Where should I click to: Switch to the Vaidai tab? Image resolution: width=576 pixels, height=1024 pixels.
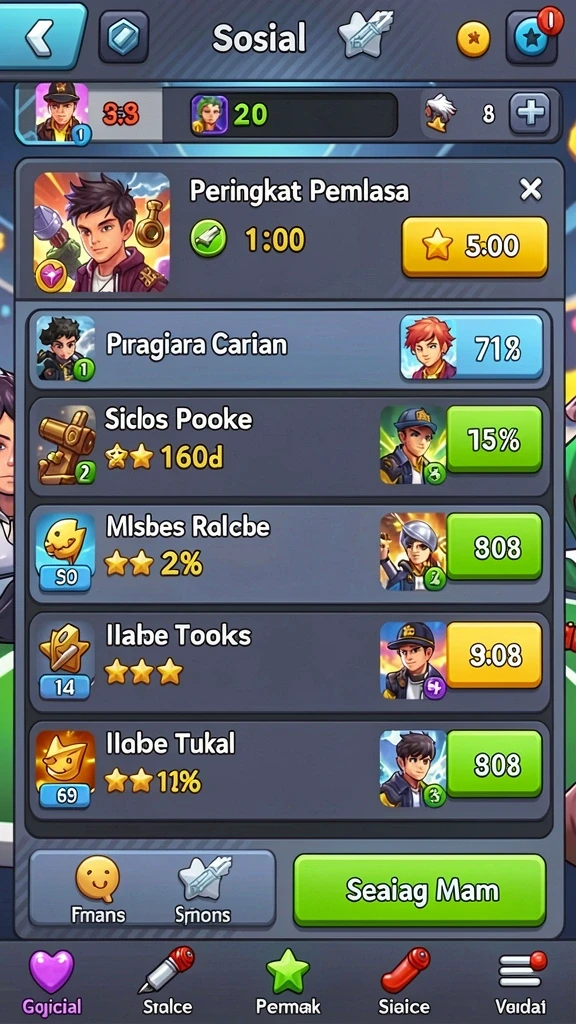click(x=520, y=982)
